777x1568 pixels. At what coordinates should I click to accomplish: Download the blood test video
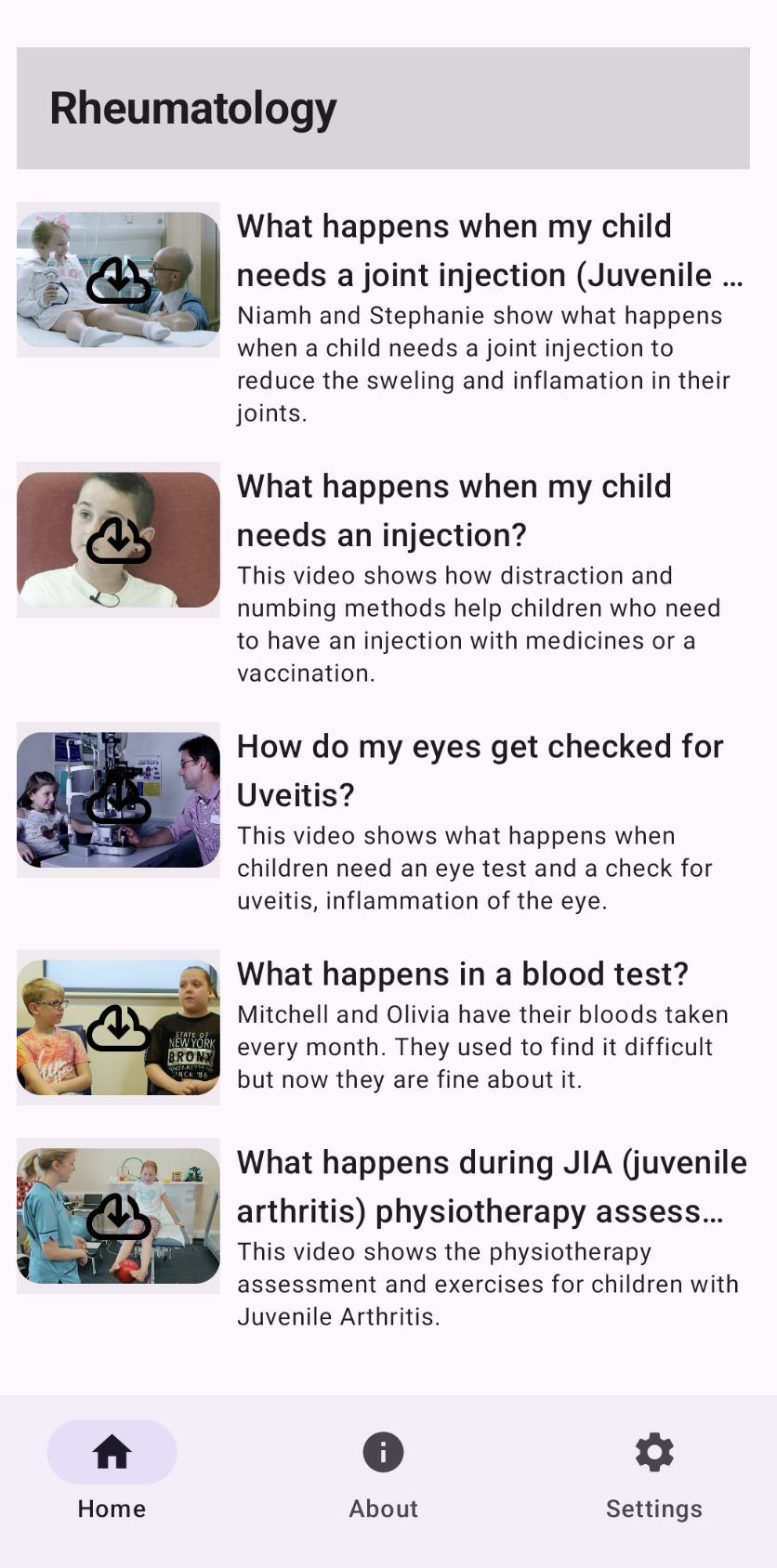119,1028
